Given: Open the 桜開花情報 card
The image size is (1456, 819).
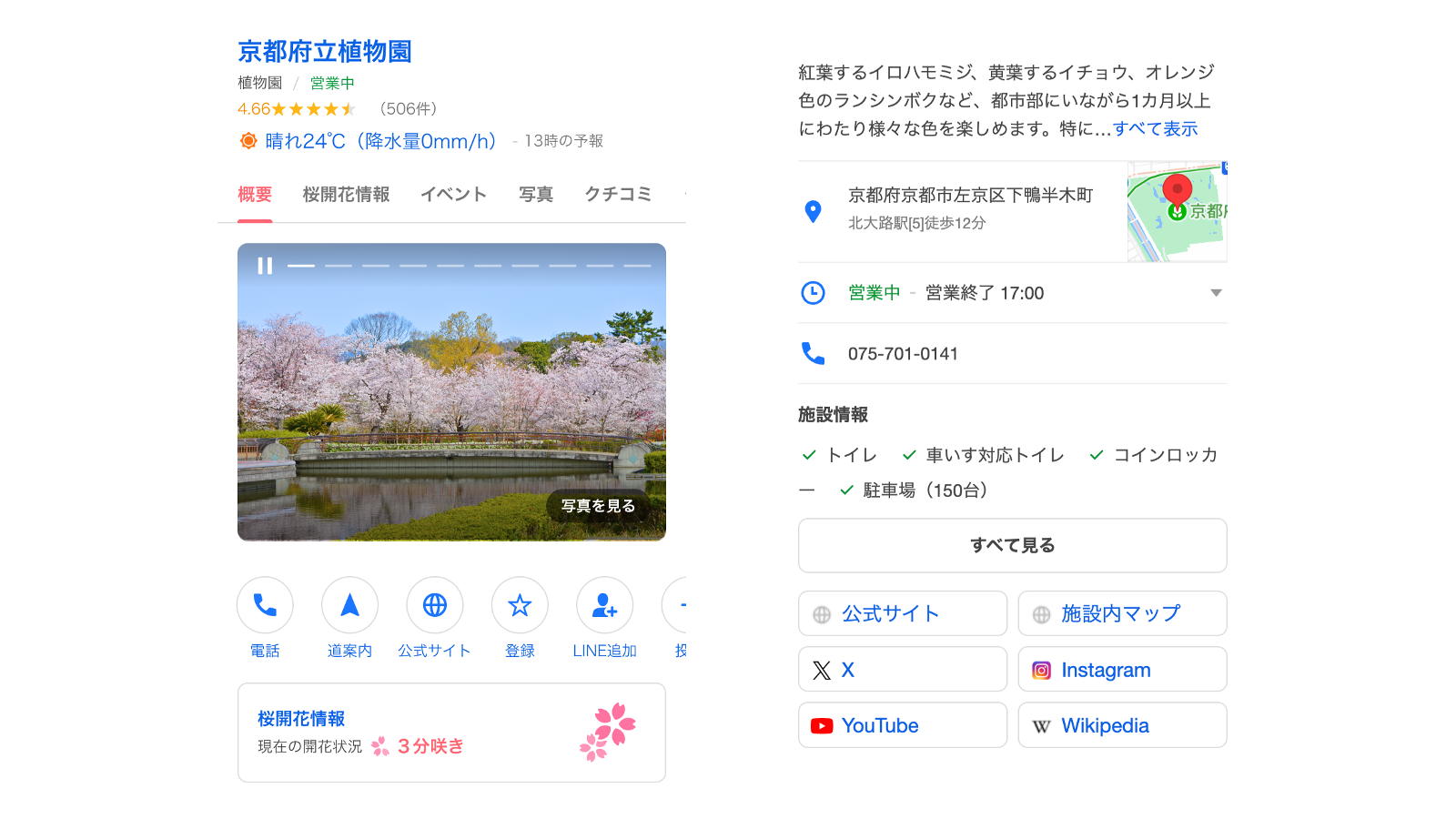Looking at the screenshot, I should click(451, 733).
